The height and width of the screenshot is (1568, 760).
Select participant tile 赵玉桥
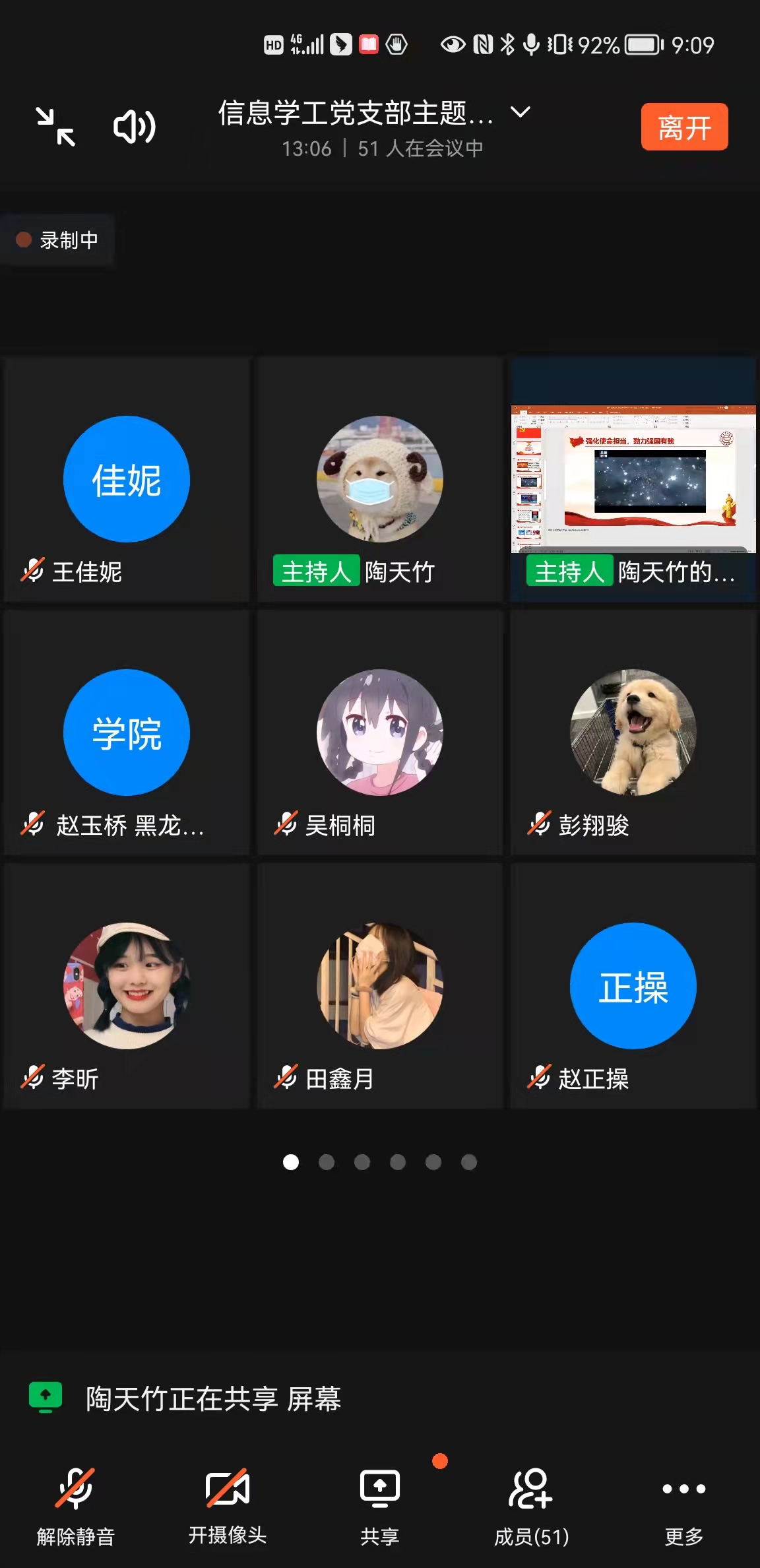[x=127, y=733]
